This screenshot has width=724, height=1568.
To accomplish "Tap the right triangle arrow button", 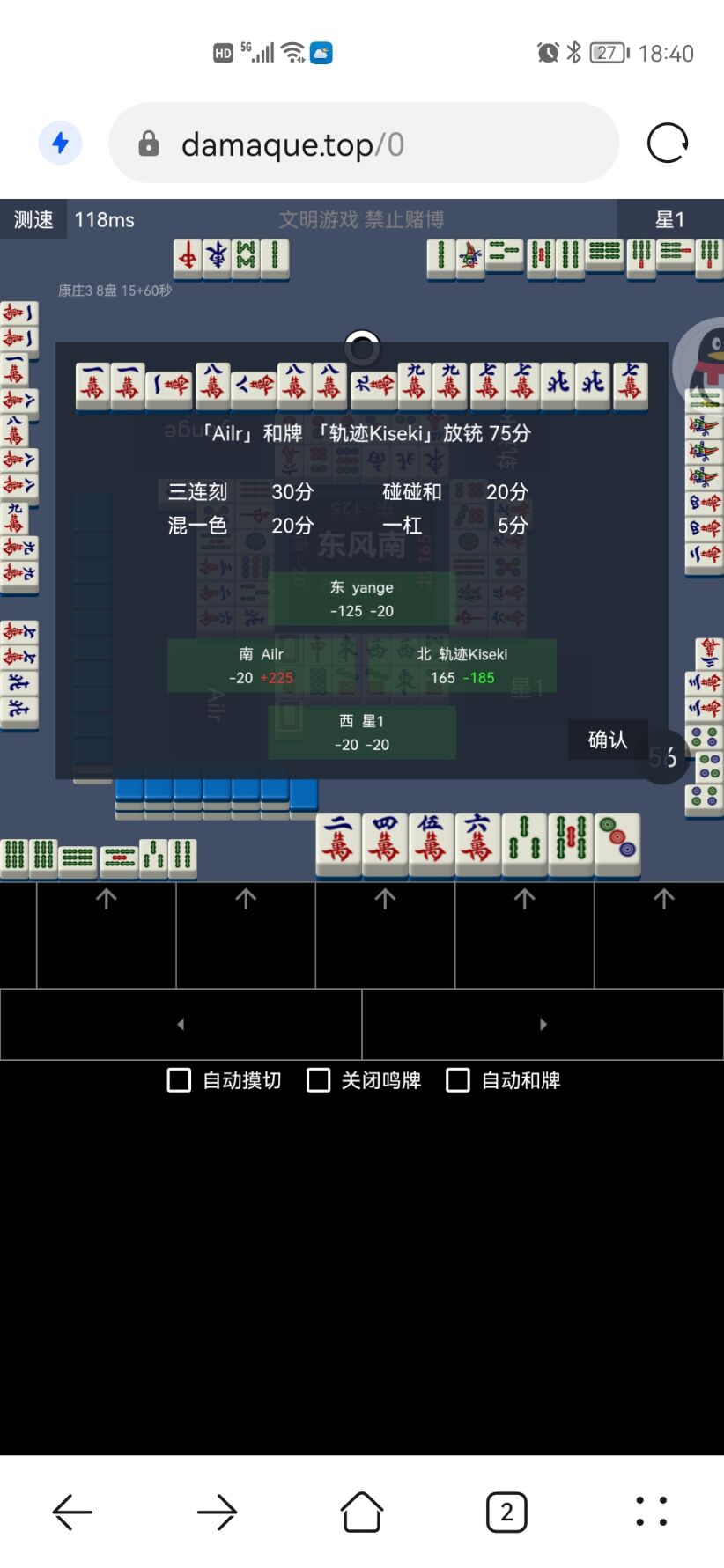I will click(x=543, y=1024).
